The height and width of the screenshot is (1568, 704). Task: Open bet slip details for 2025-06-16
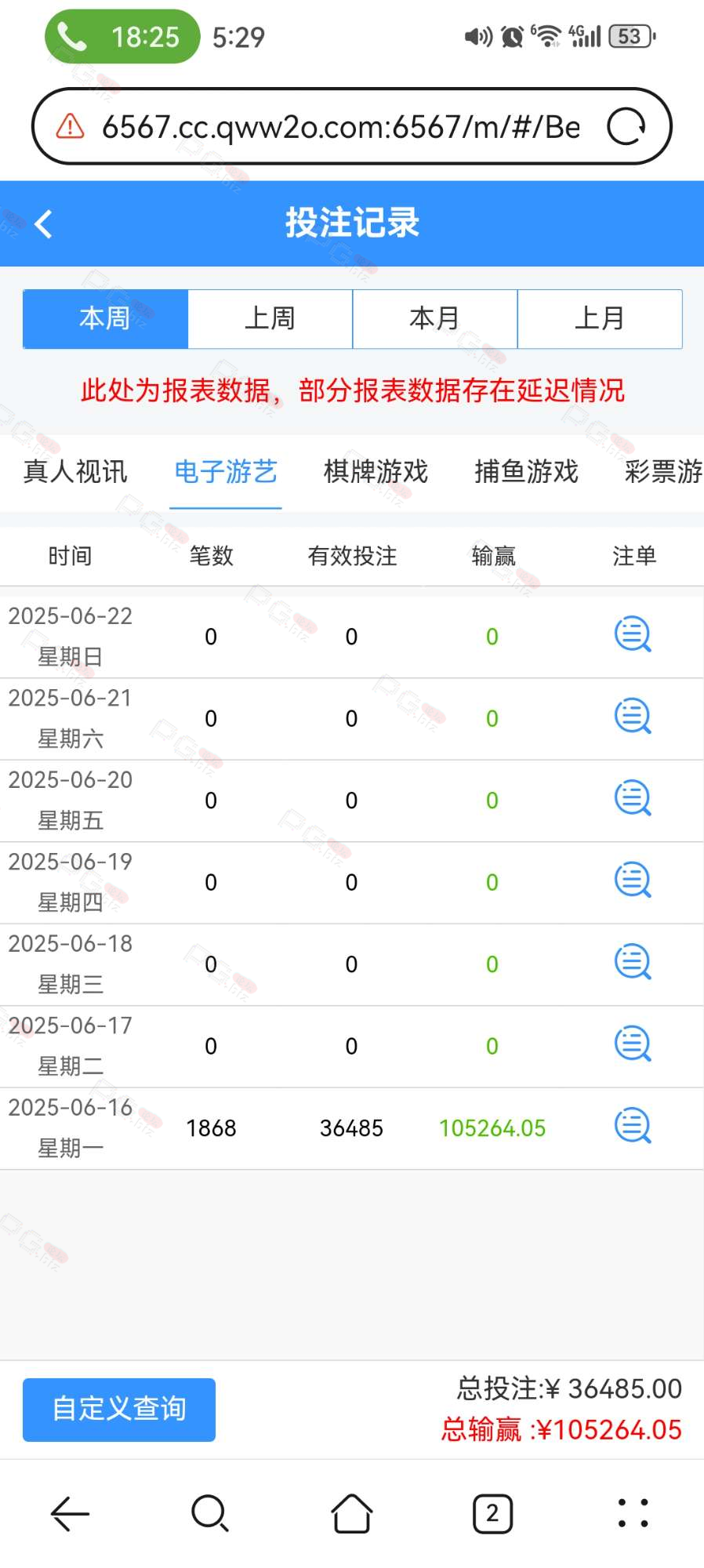coord(633,1127)
